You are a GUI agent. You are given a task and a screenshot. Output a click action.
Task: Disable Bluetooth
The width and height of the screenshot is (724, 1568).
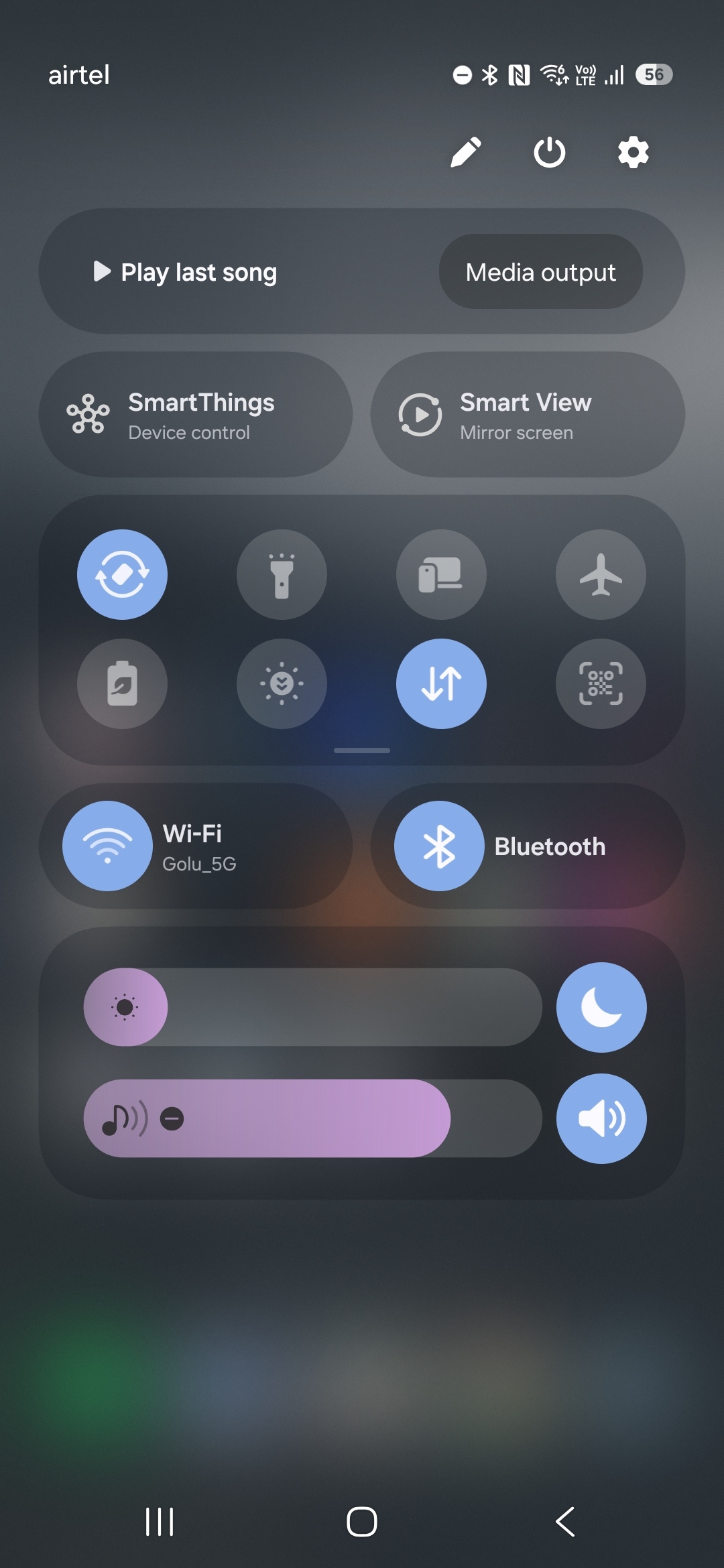click(439, 846)
